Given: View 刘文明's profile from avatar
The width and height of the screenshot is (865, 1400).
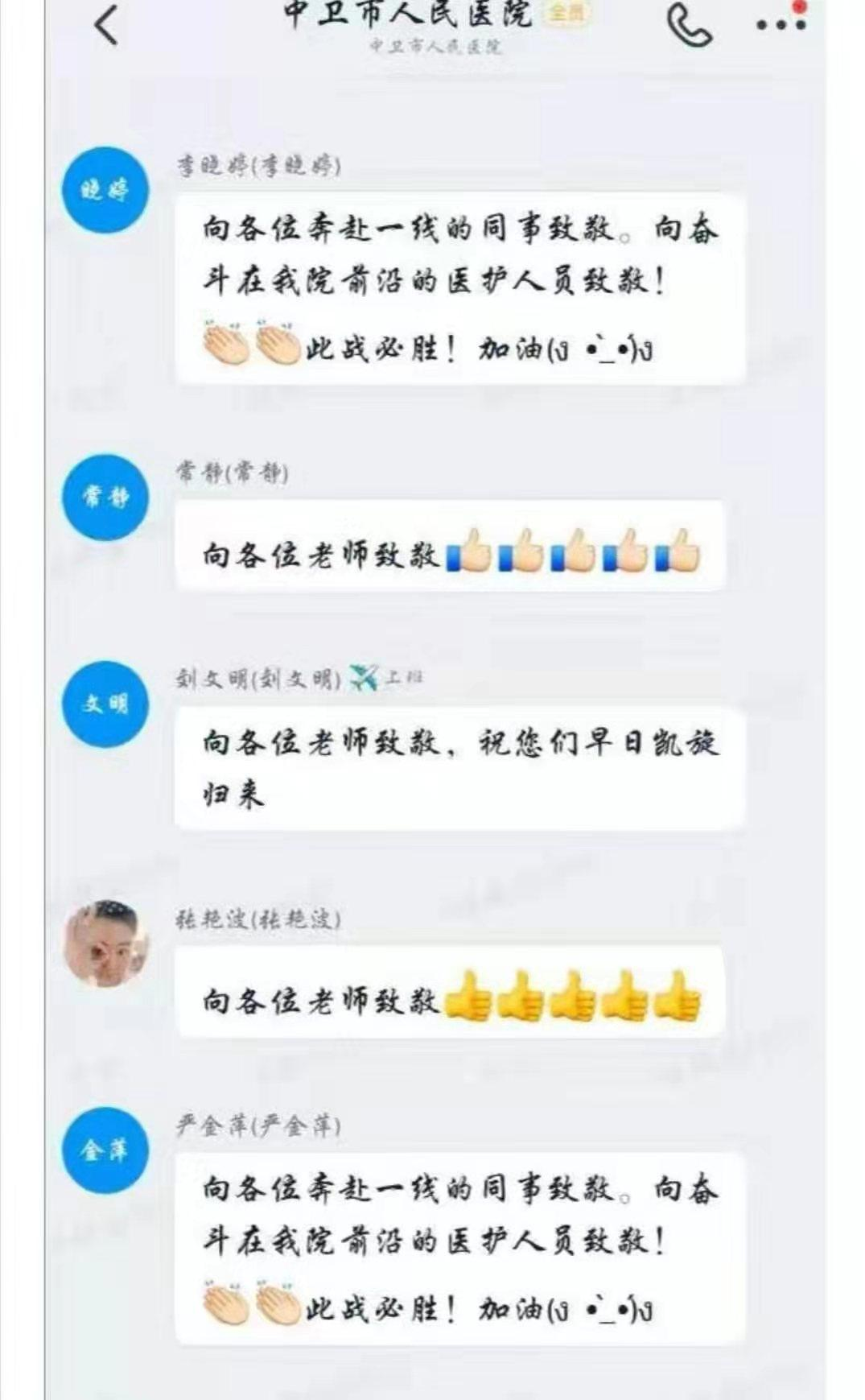Looking at the screenshot, I should (x=105, y=704).
